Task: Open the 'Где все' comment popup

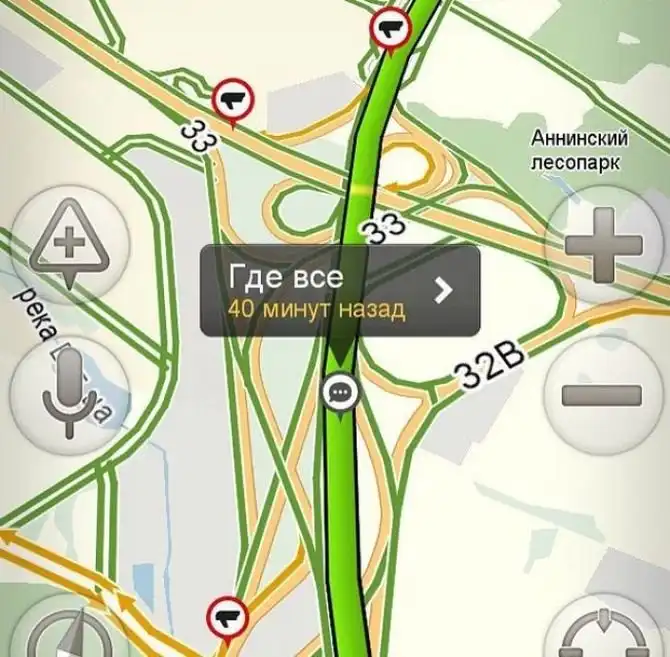Action: (340, 291)
